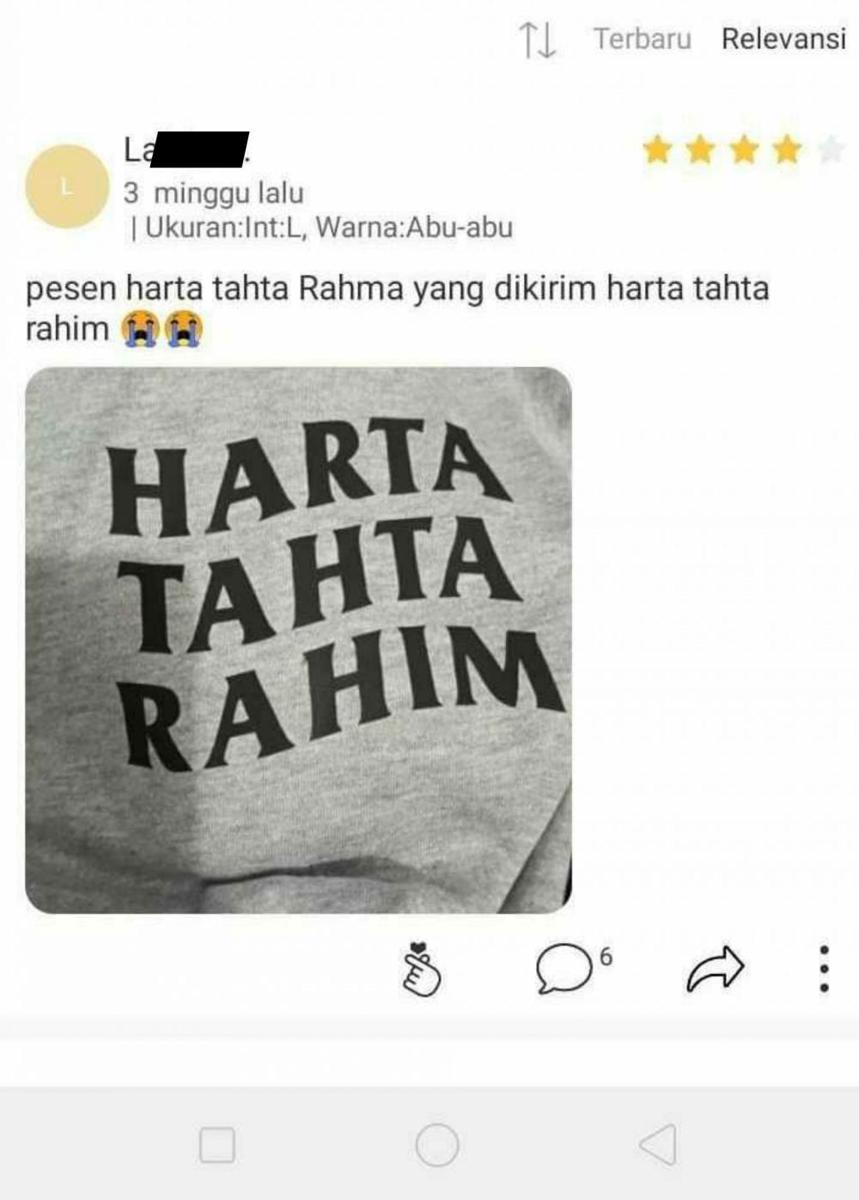Open recent apps

point(217,1145)
